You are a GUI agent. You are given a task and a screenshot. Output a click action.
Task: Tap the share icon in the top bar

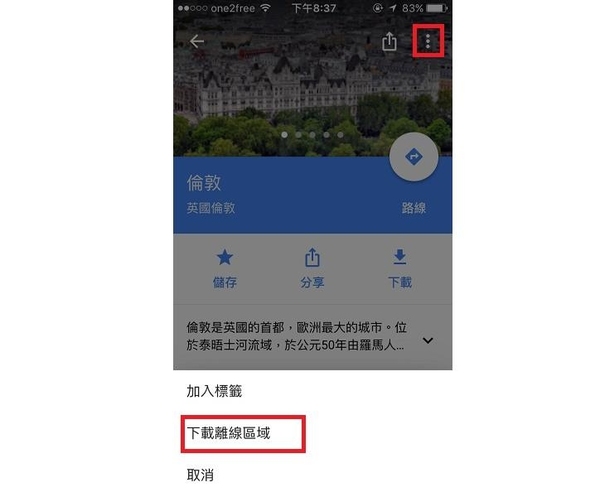coord(389,42)
